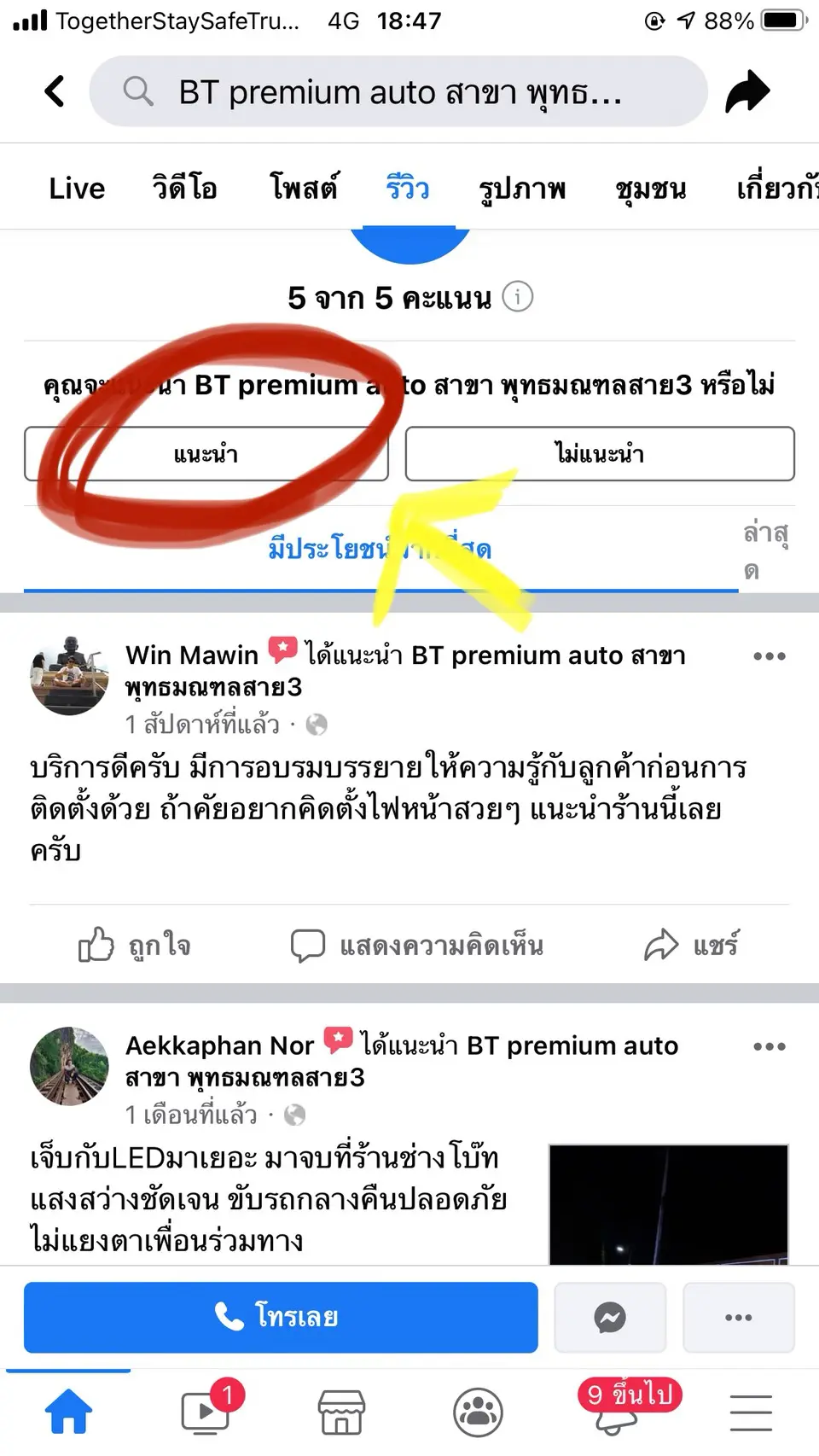The width and height of the screenshot is (819, 1456).
Task: Switch to the Live tab
Action: [77, 188]
